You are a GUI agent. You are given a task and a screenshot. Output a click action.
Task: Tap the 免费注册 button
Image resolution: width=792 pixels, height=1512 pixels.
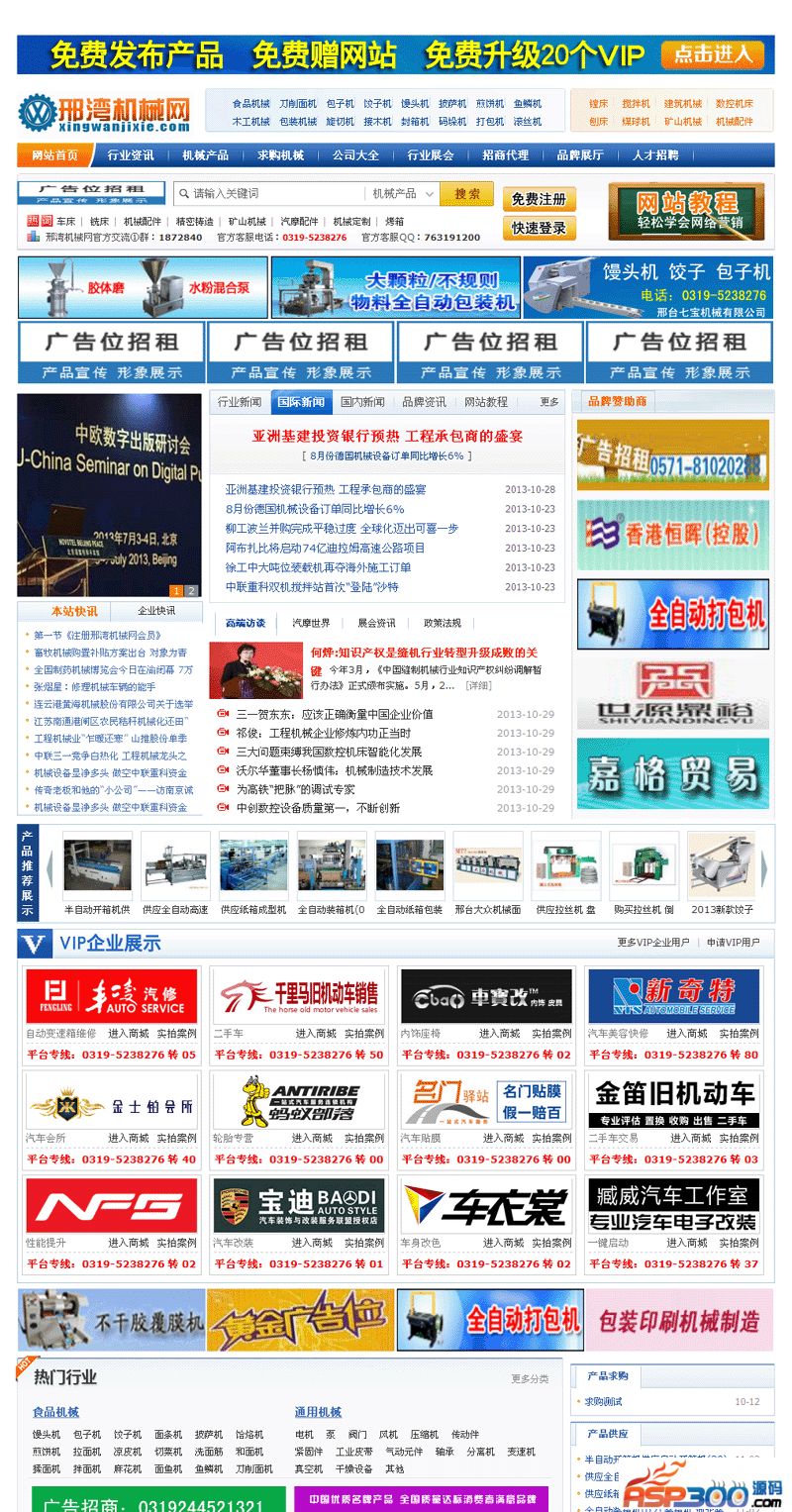tap(539, 200)
